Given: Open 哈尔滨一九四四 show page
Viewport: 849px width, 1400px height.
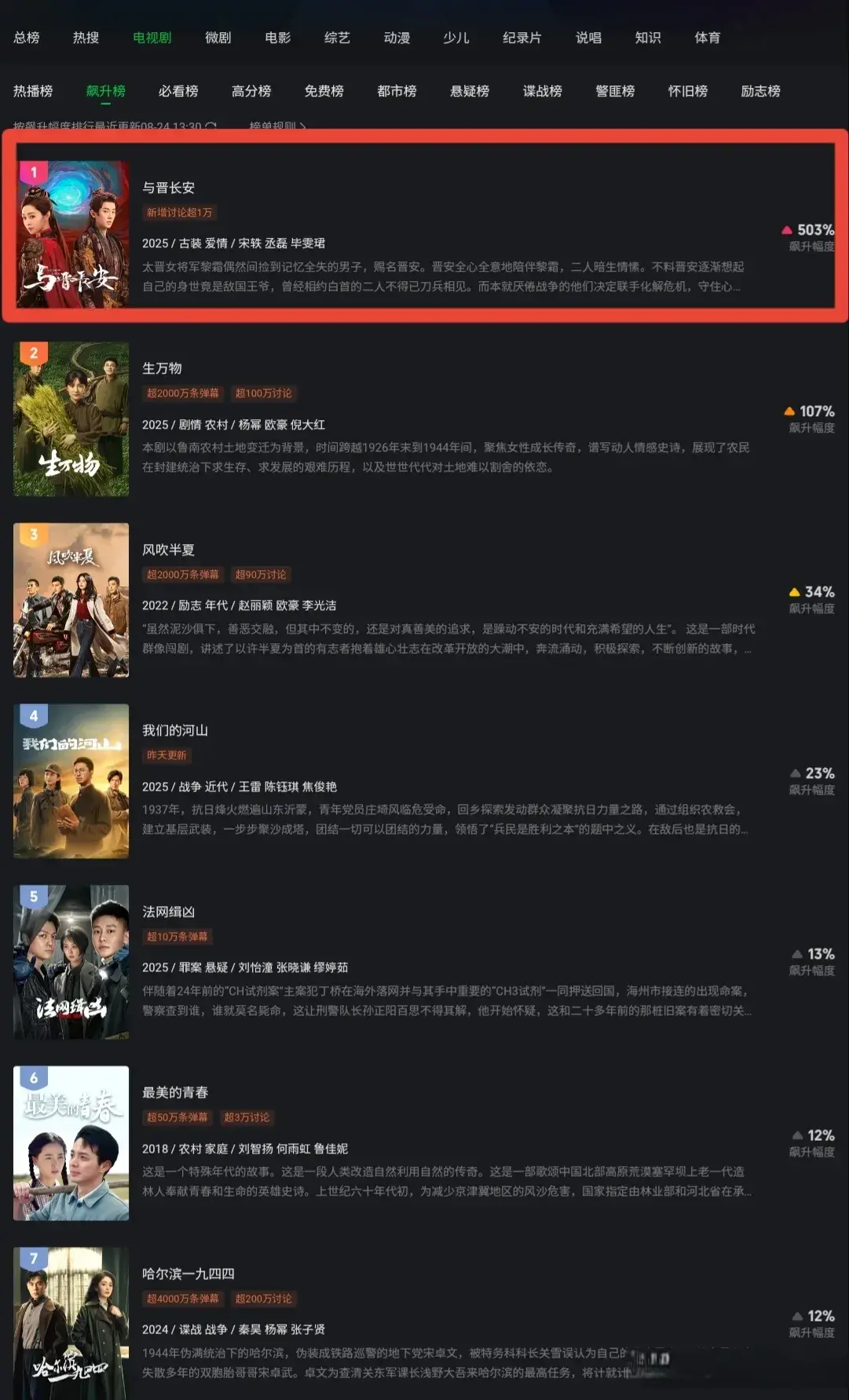Looking at the screenshot, I should click(188, 1274).
